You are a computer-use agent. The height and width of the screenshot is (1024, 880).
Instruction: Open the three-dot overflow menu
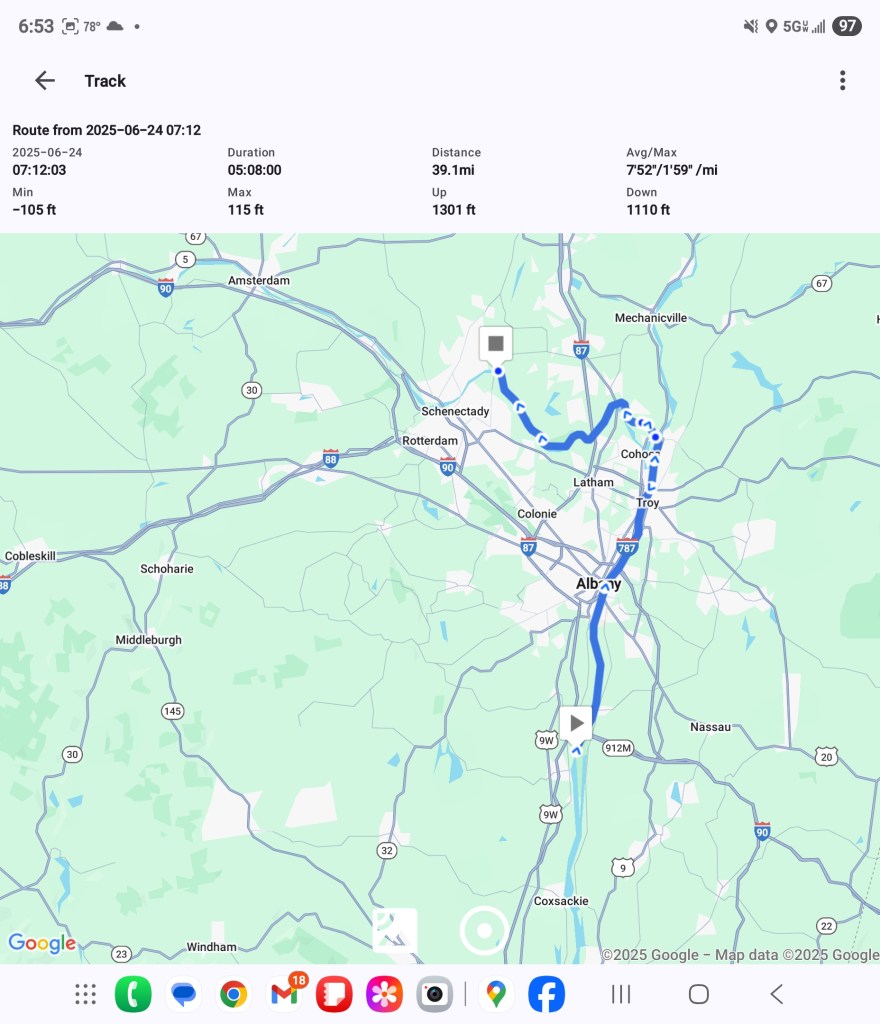click(x=842, y=81)
